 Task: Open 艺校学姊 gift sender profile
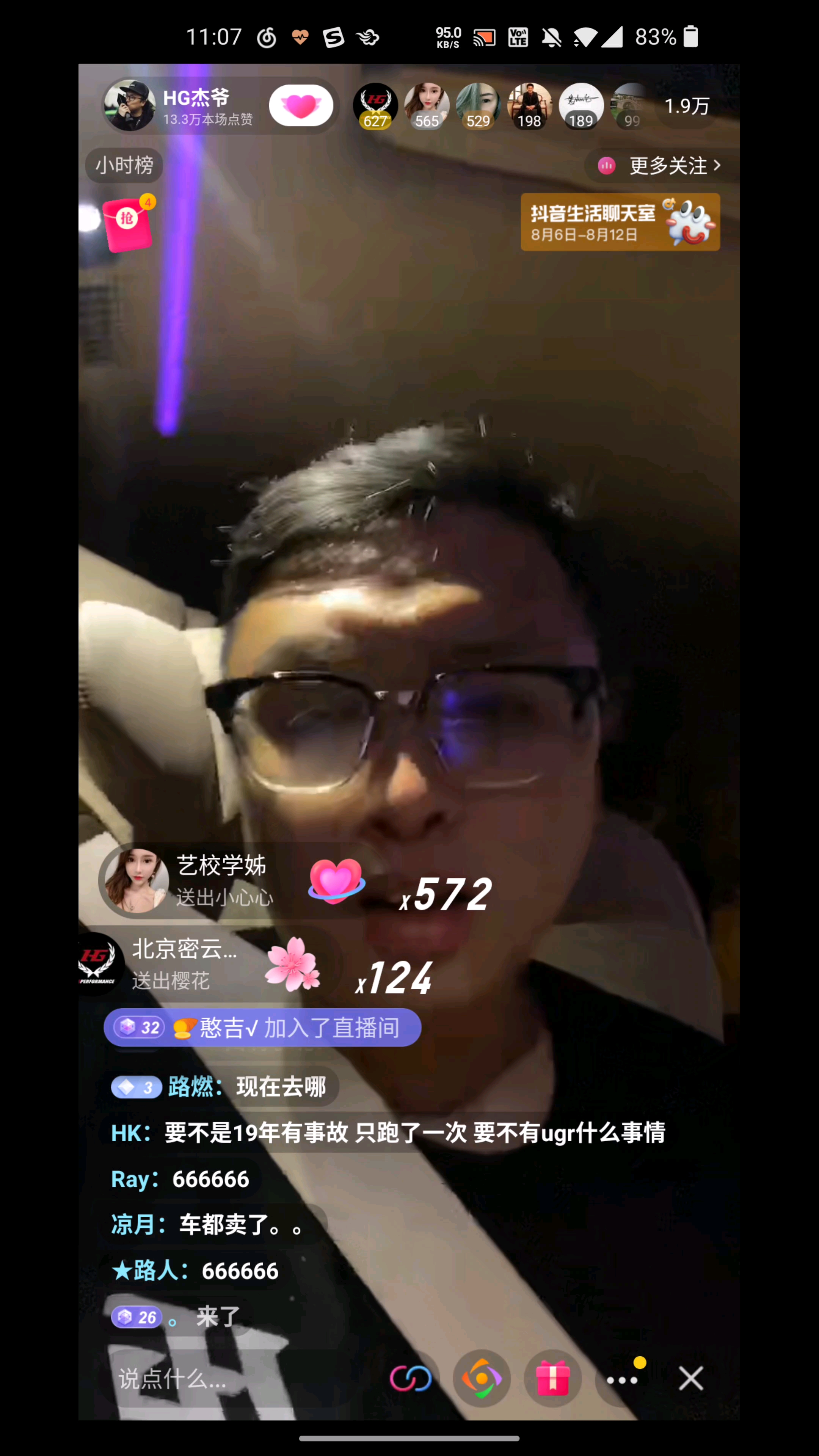pos(137,881)
